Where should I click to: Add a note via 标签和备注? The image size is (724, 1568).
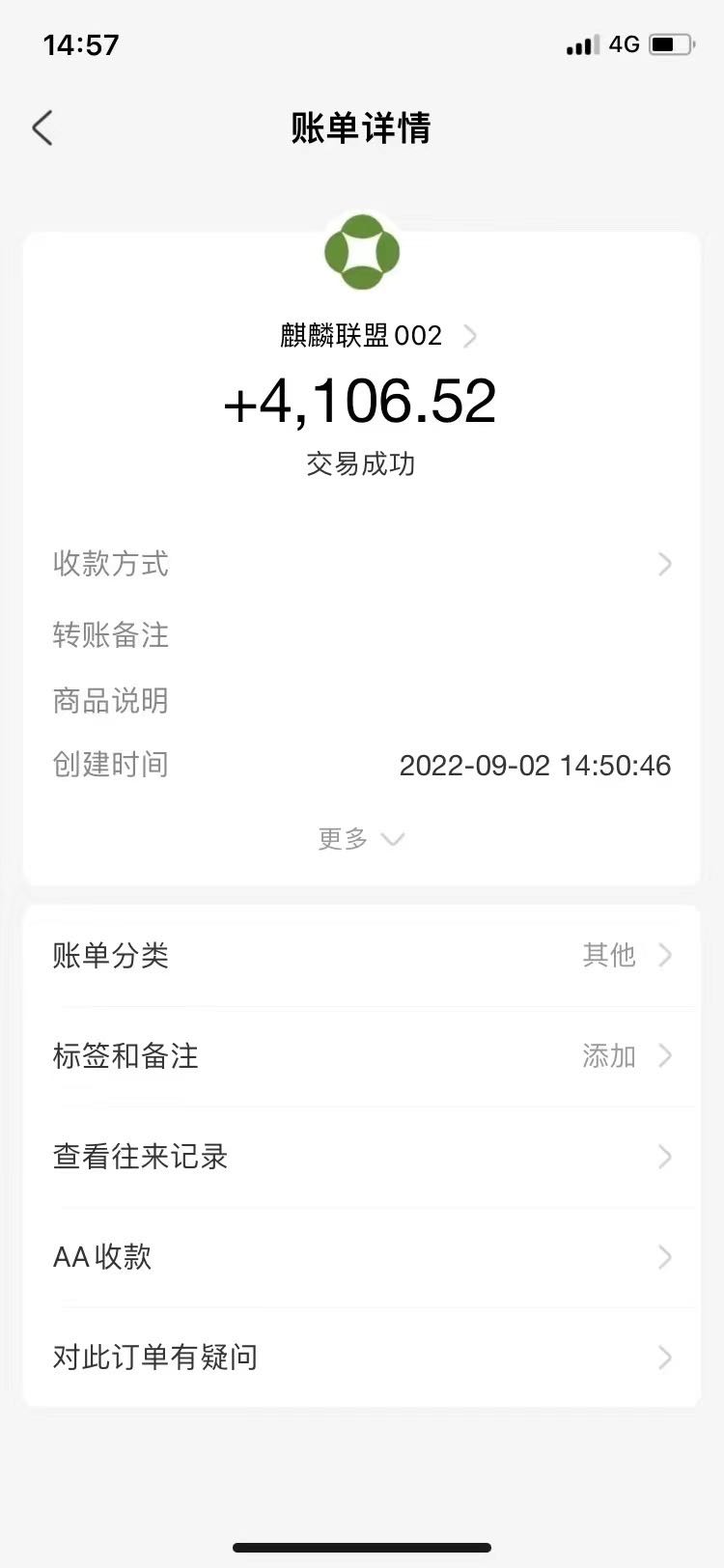click(361, 1056)
